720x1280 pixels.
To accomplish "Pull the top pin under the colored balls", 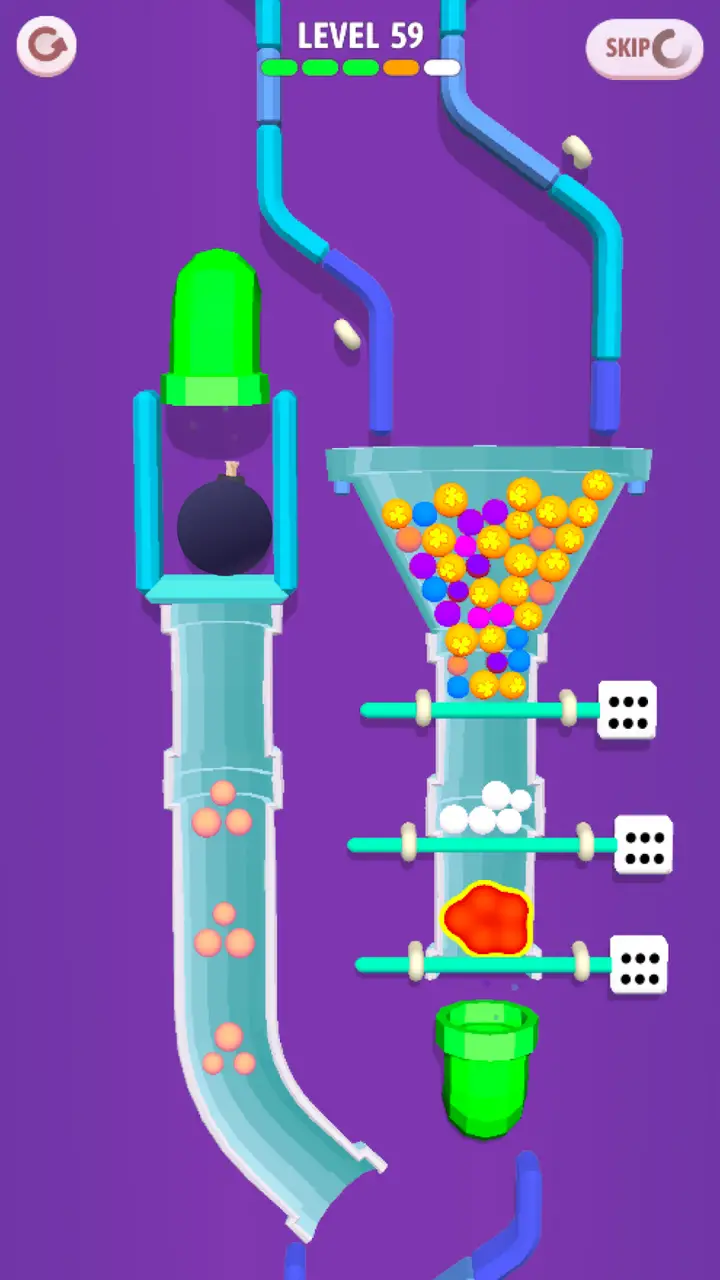I will point(626,710).
